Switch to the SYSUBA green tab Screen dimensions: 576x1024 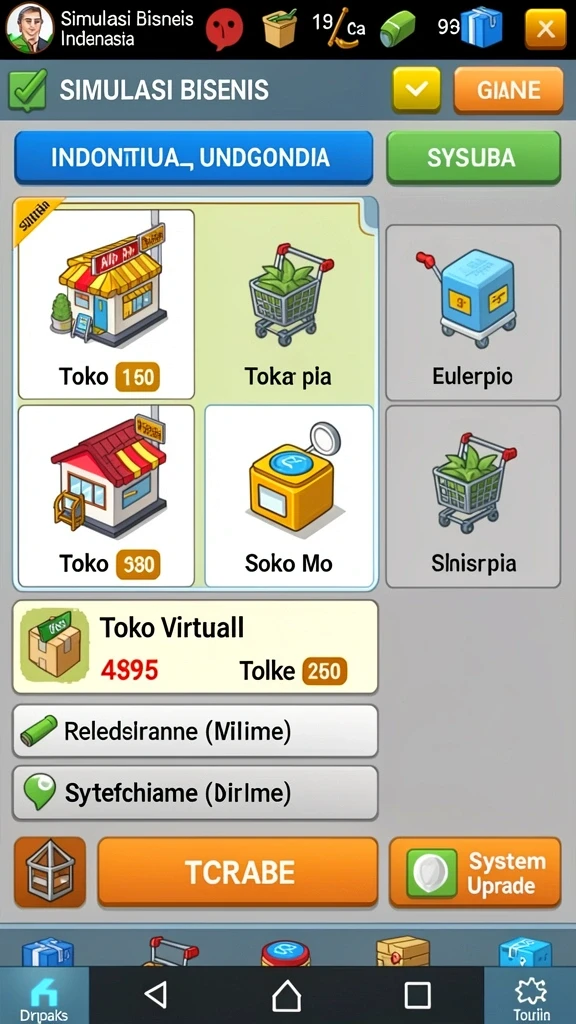point(473,158)
